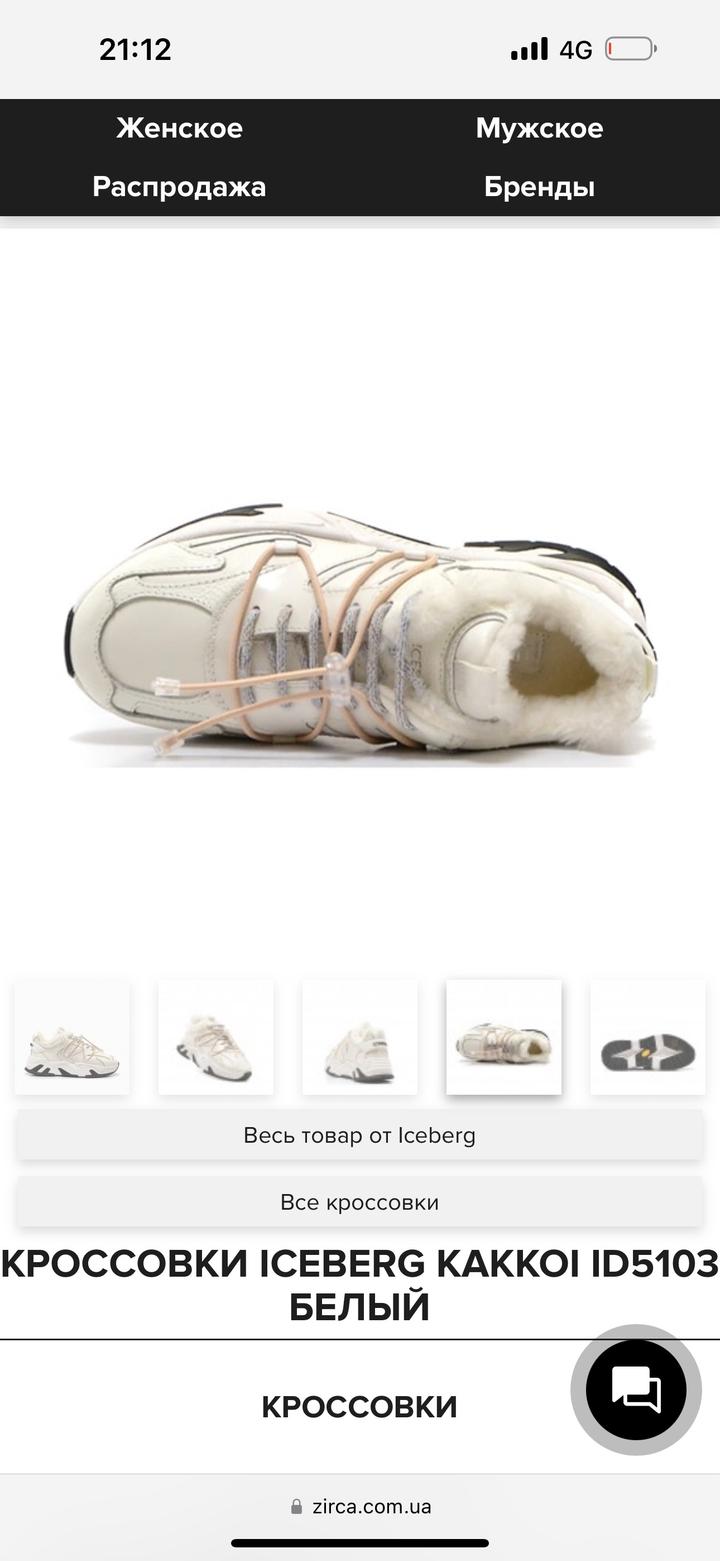Go to the Распродажа page
Image resolution: width=720 pixels, height=1561 pixels.
[179, 187]
